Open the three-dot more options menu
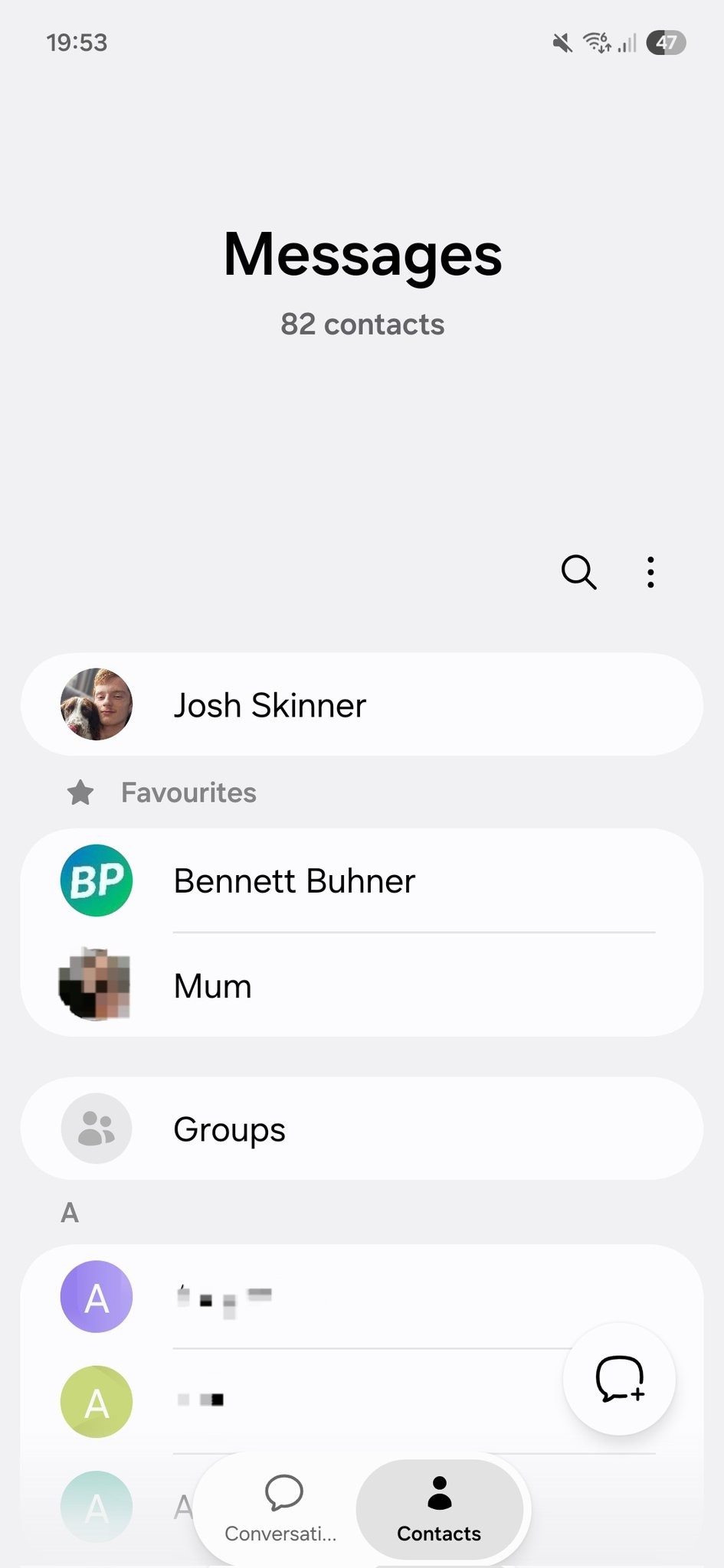 click(650, 572)
